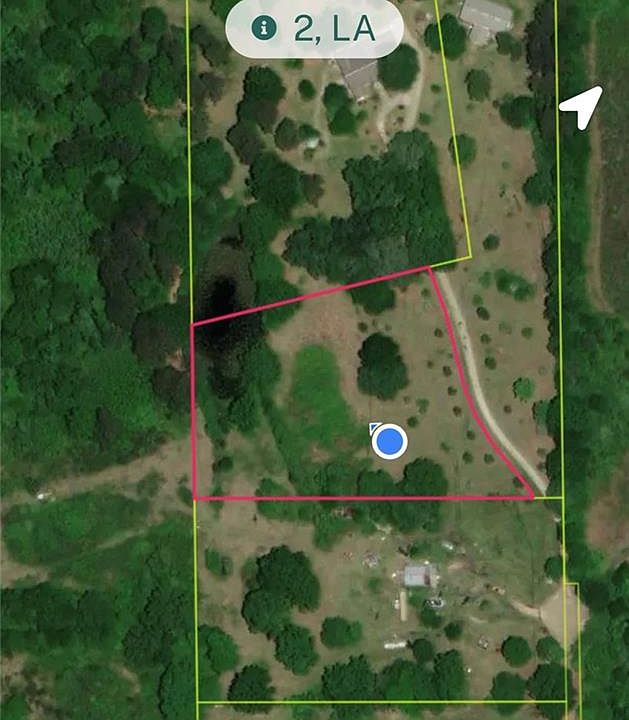629x720 pixels.
Task: Tap the location arrow to recenter map
Action: (x=582, y=106)
